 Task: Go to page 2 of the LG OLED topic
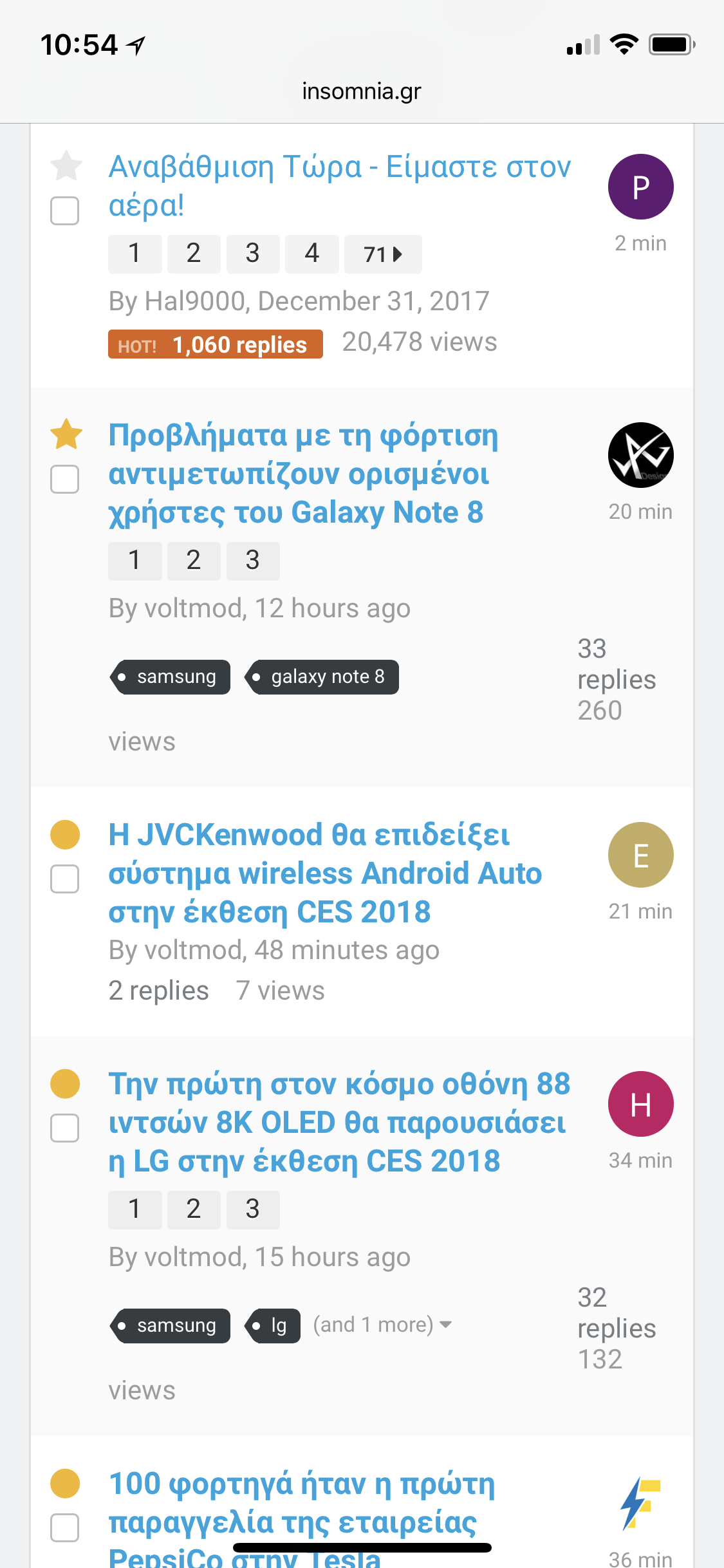point(194,1209)
